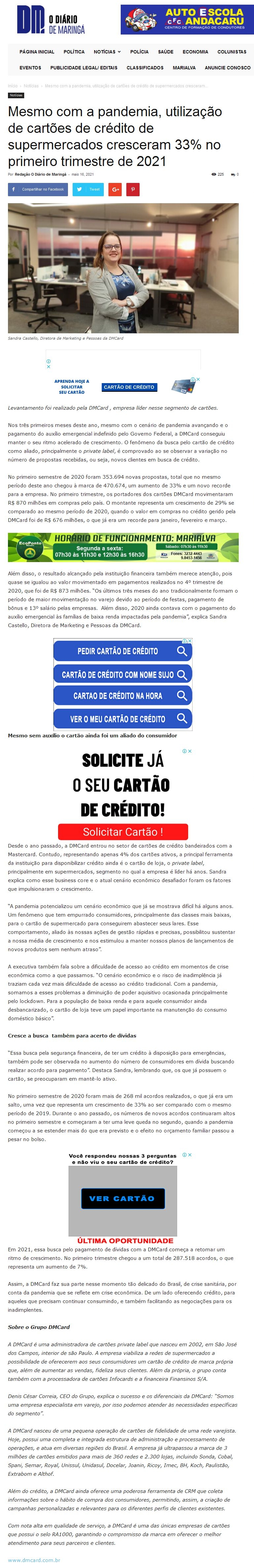The height and width of the screenshot is (1568, 254).
Task: Share the article on Facebook
Action: [38, 189]
